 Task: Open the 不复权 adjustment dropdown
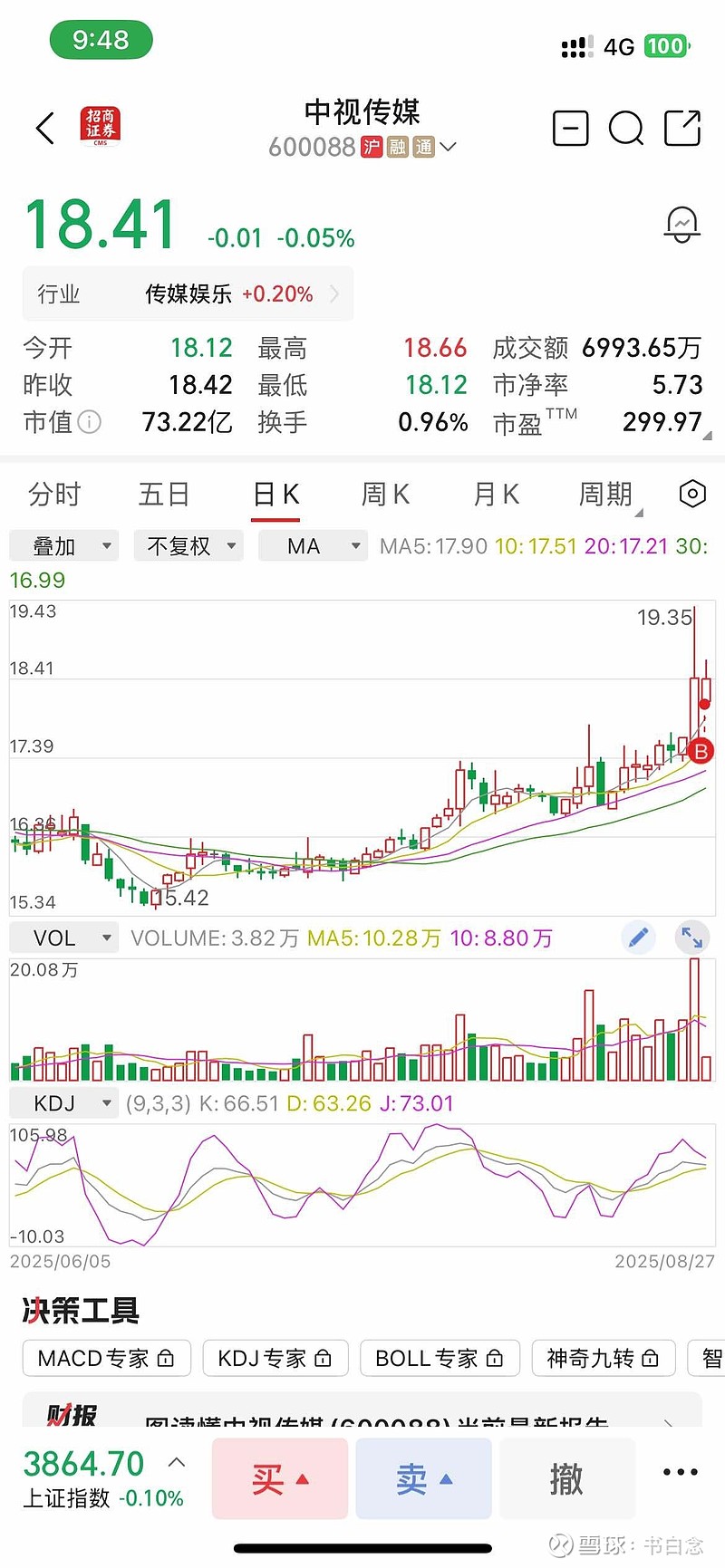(188, 546)
